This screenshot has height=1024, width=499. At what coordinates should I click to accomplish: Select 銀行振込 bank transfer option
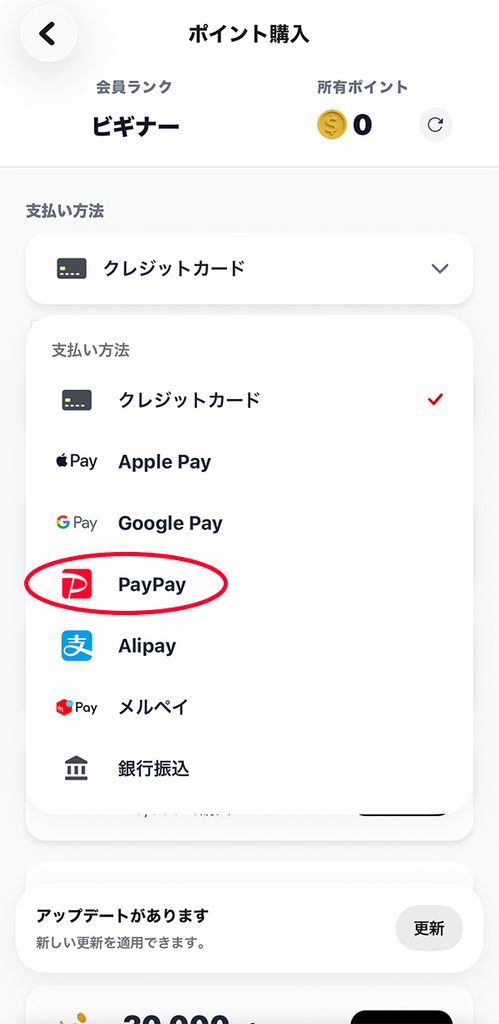[250, 769]
